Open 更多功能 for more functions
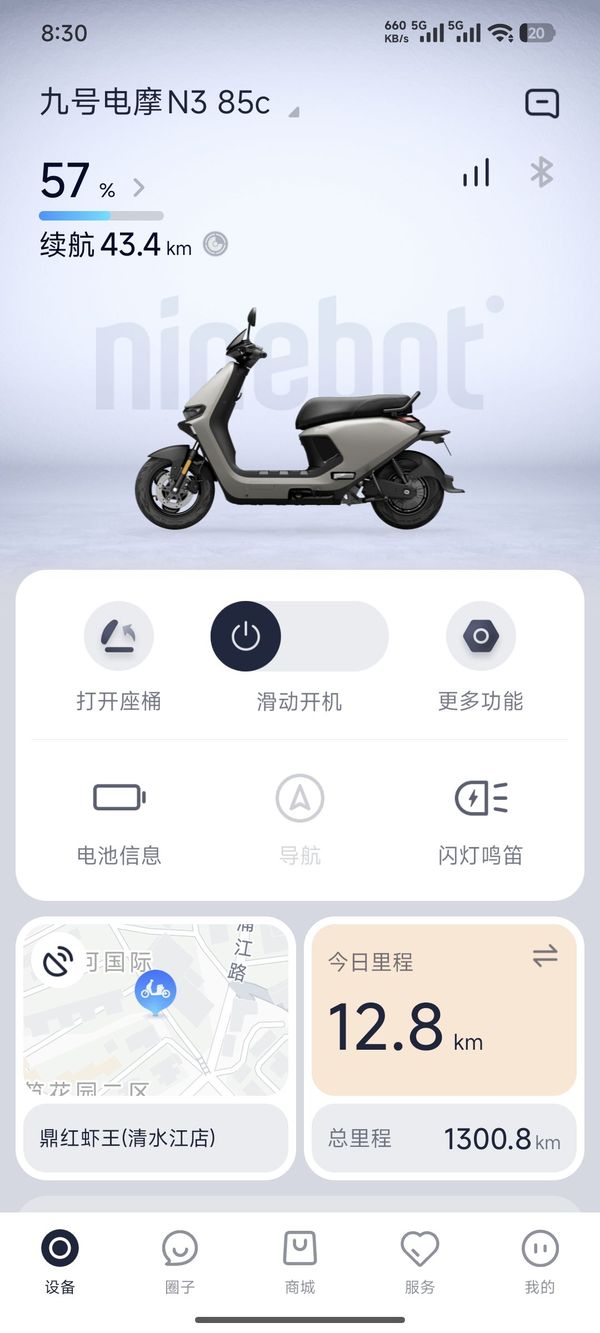600x1333 pixels. pyautogui.click(x=480, y=655)
